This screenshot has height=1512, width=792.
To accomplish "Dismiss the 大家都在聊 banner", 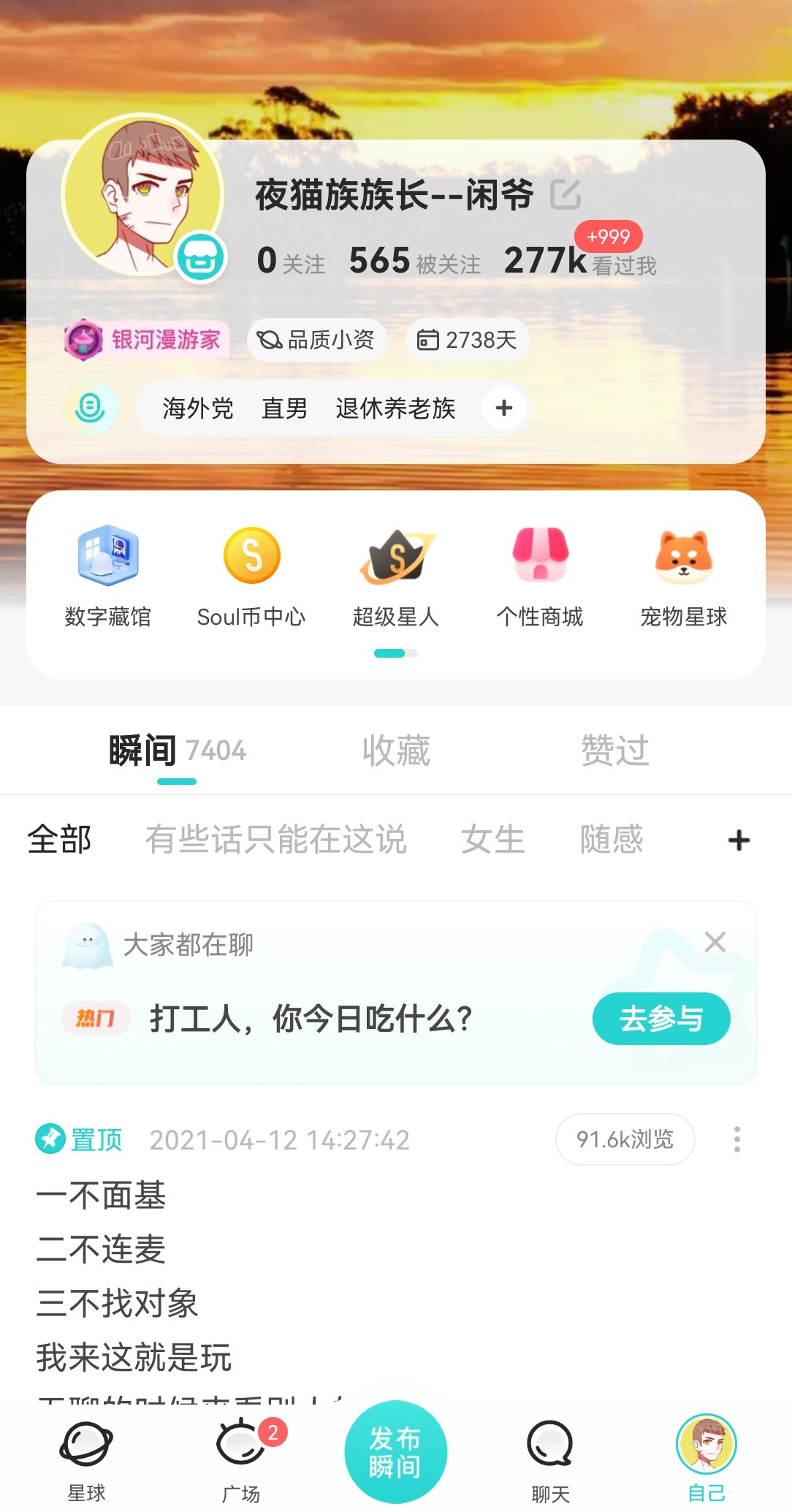I will point(715,942).
